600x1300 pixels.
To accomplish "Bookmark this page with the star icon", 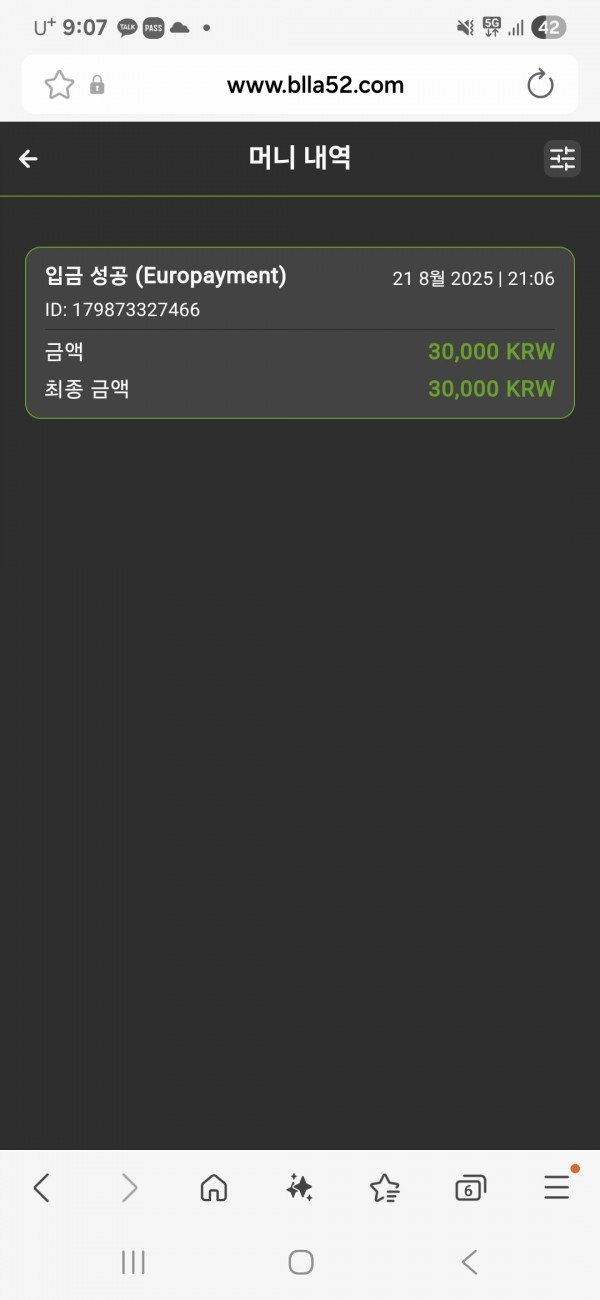I will click(x=60, y=85).
